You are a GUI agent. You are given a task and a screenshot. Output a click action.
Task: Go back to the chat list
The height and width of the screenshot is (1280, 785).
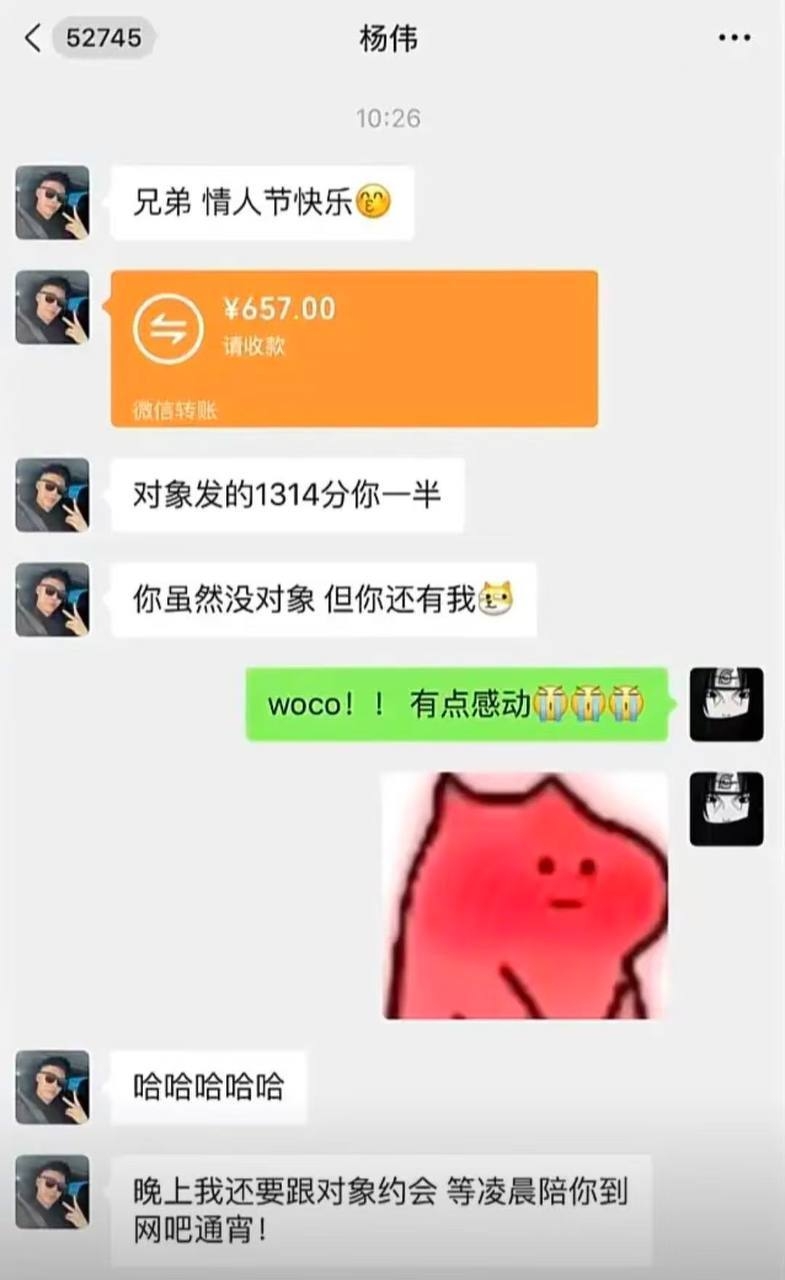tap(33, 39)
